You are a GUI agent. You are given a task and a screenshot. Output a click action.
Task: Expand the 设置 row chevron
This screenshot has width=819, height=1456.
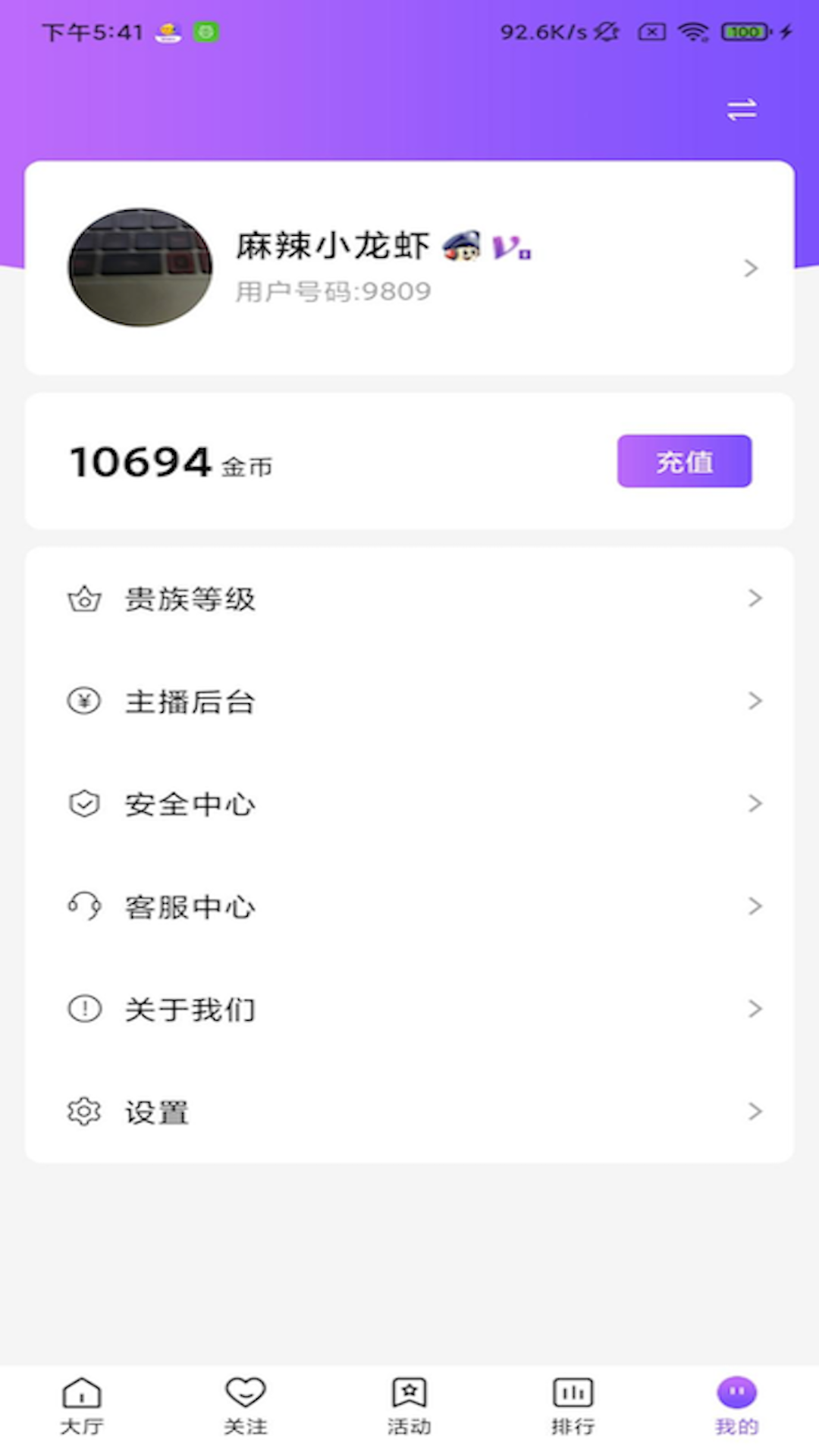[755, 1111]
